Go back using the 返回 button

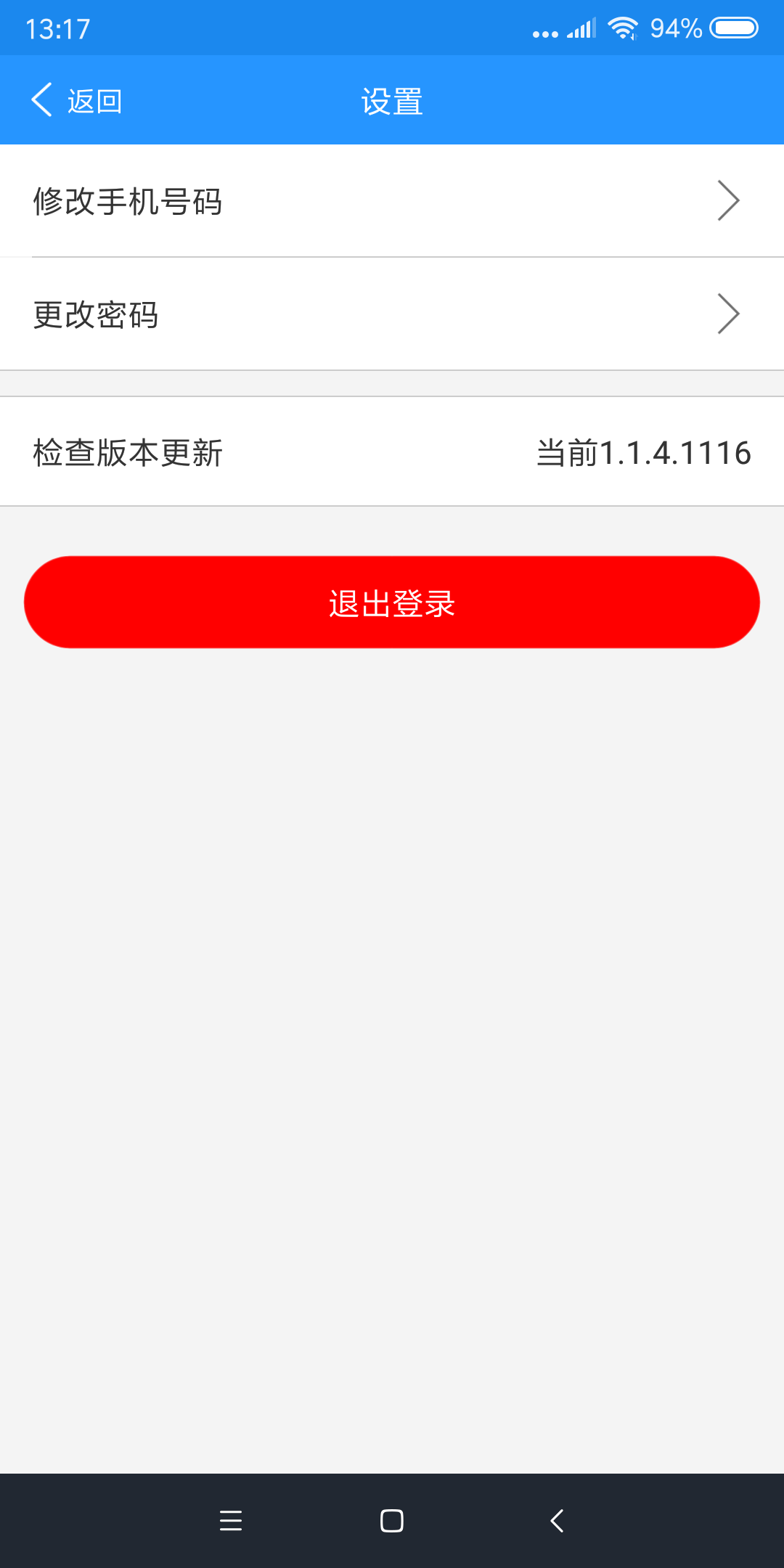tap(77, 101)
